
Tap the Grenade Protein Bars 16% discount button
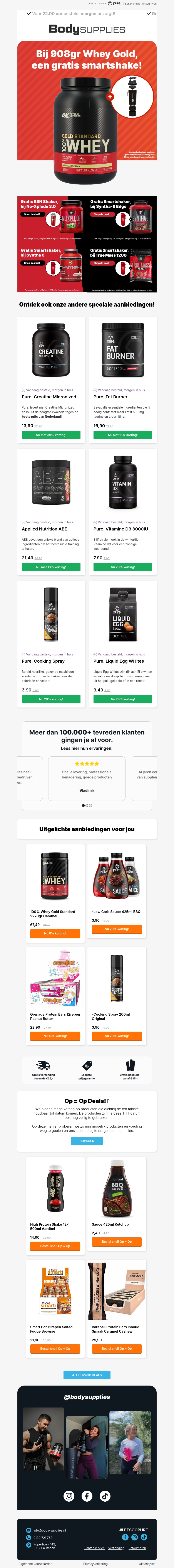pyautogui.click(x=55, y=1035)
